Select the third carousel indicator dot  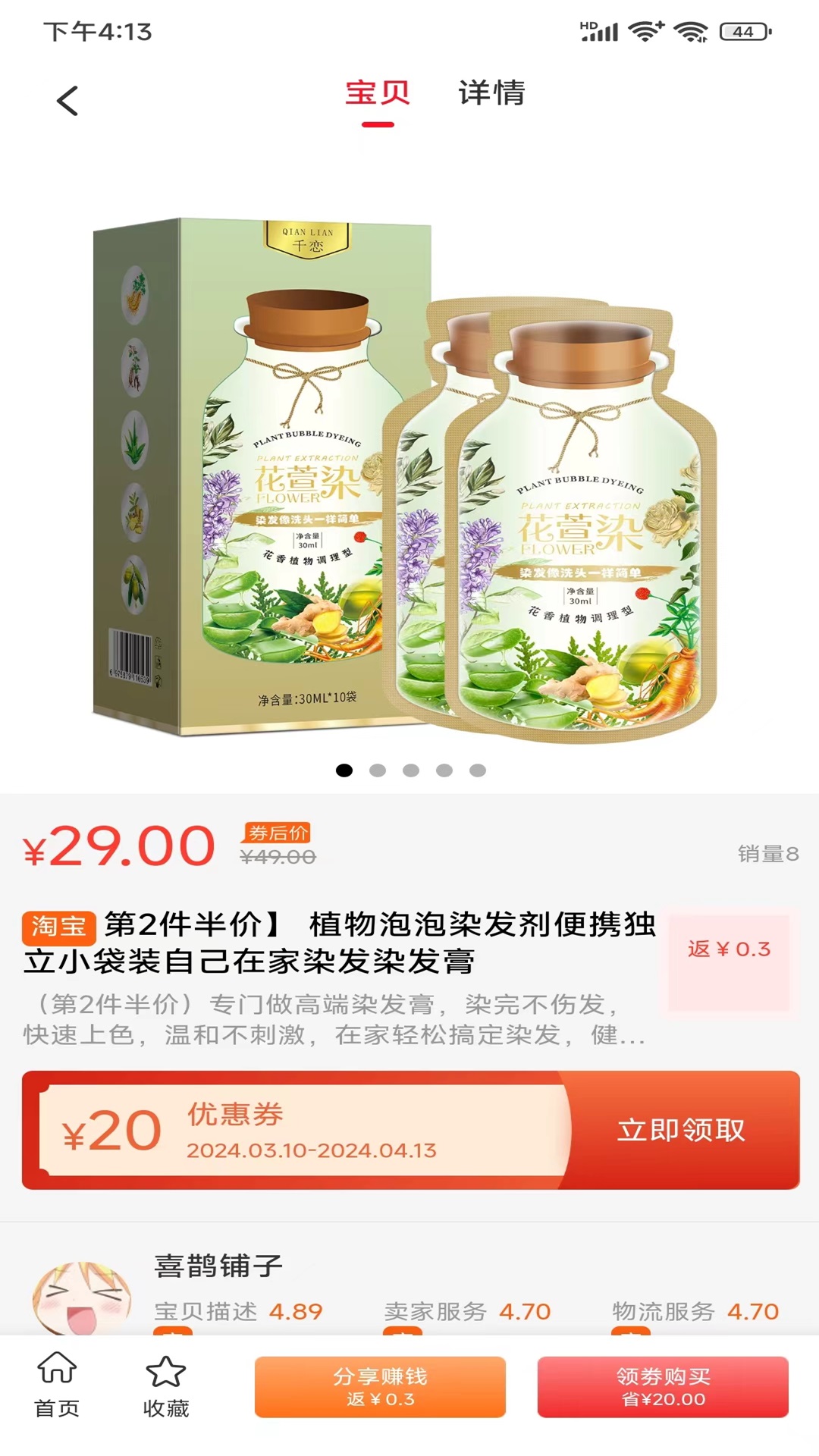(x=410, y=769)
